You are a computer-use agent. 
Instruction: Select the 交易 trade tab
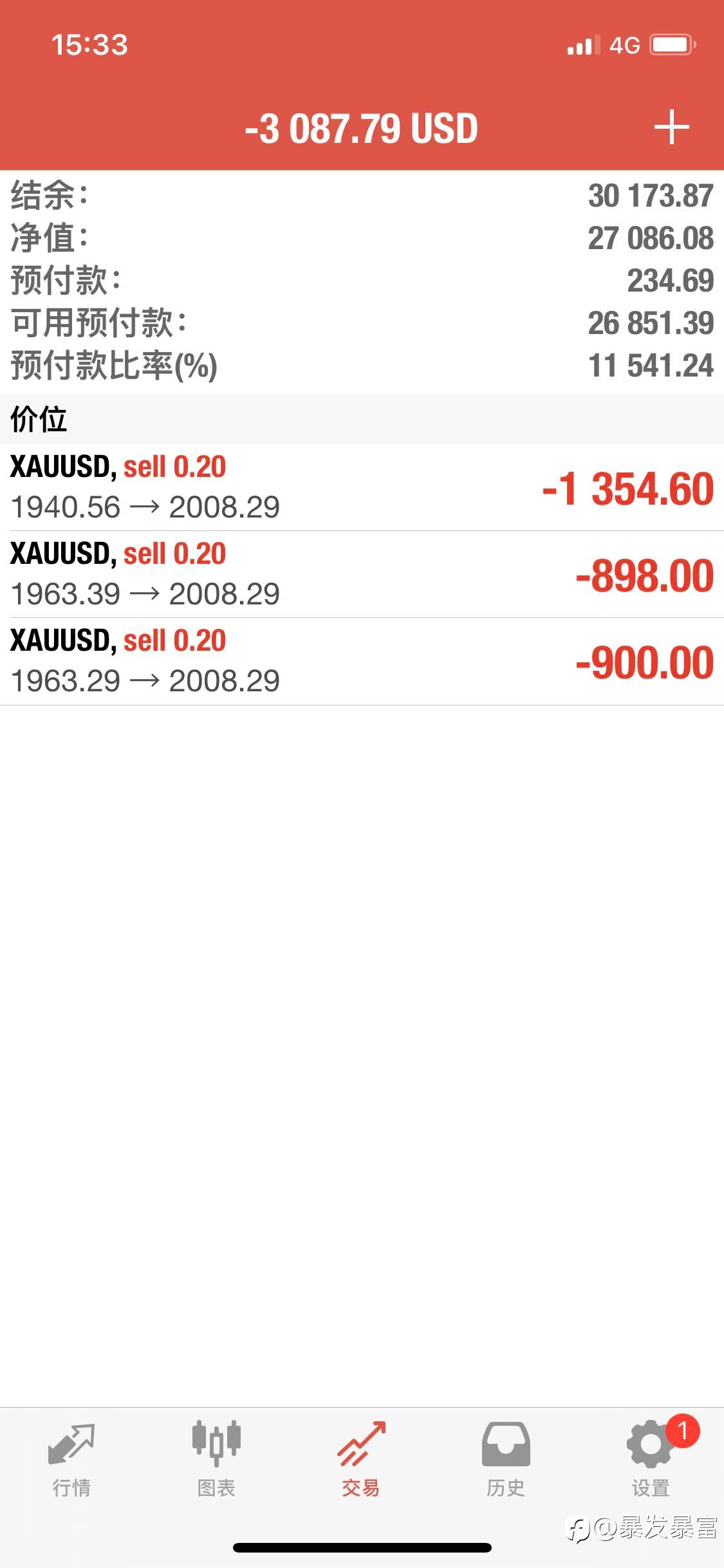(x=361, y=1459)
